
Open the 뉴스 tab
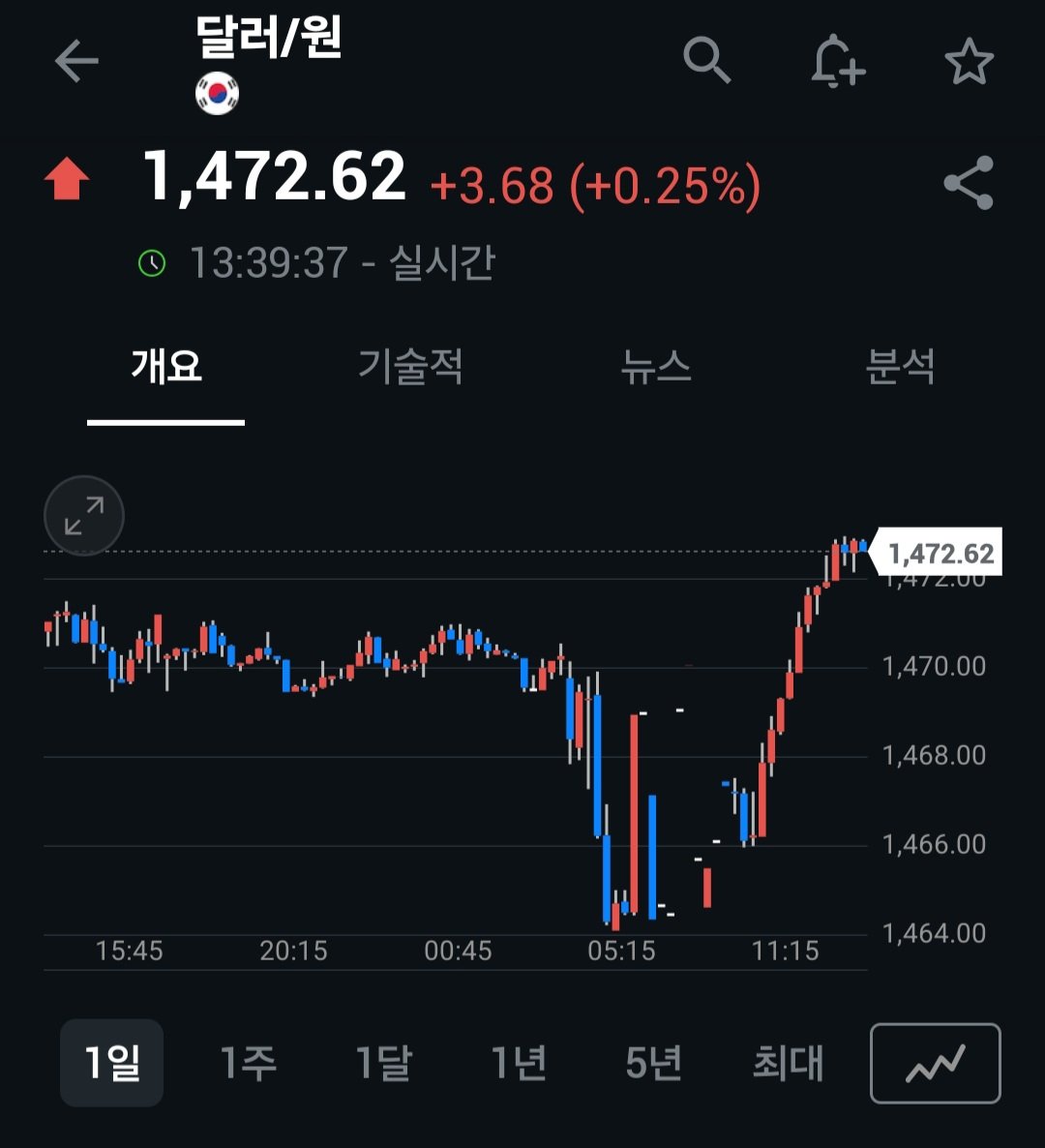(x=656, y=367)
